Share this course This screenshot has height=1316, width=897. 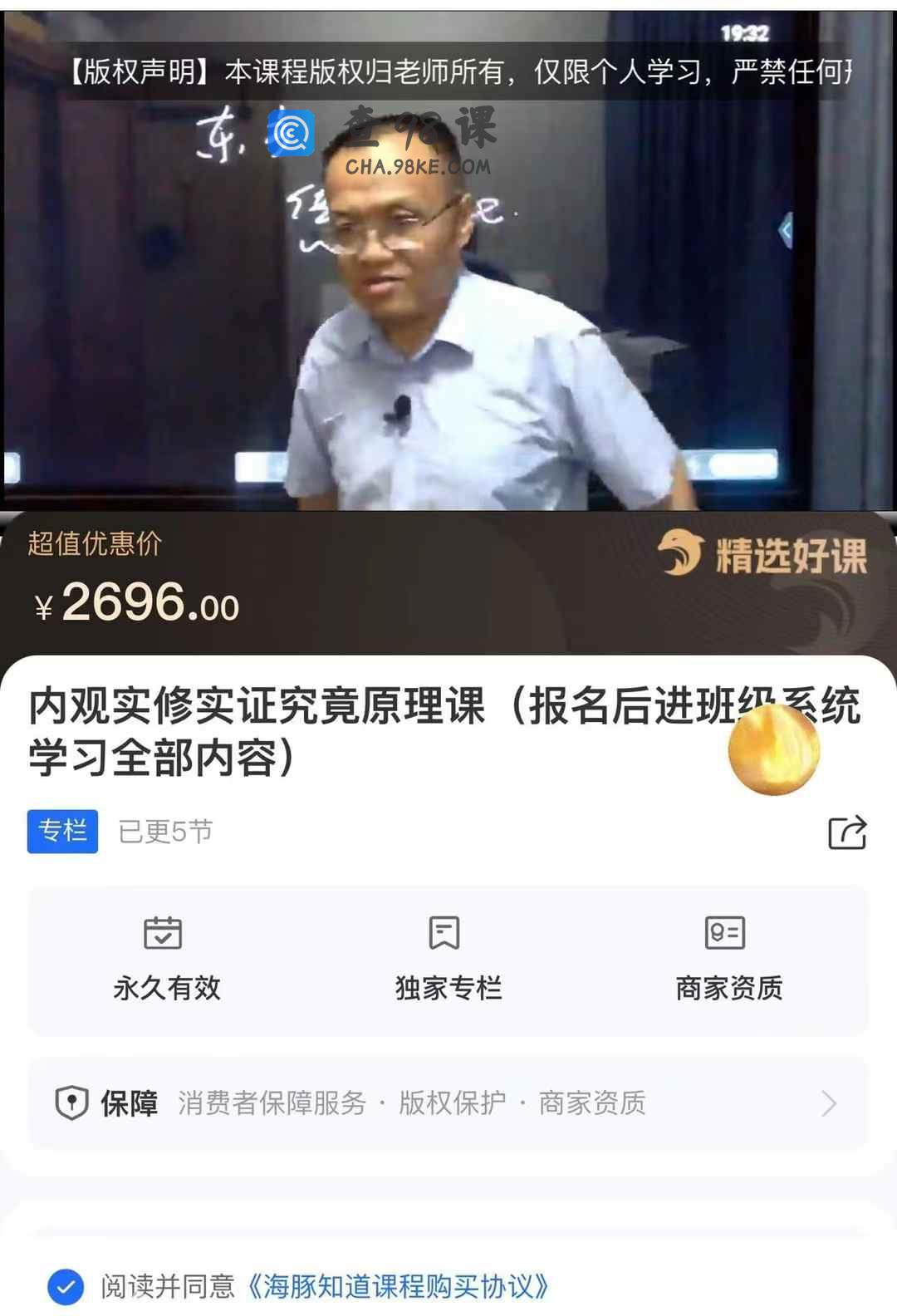click(847, 832)
